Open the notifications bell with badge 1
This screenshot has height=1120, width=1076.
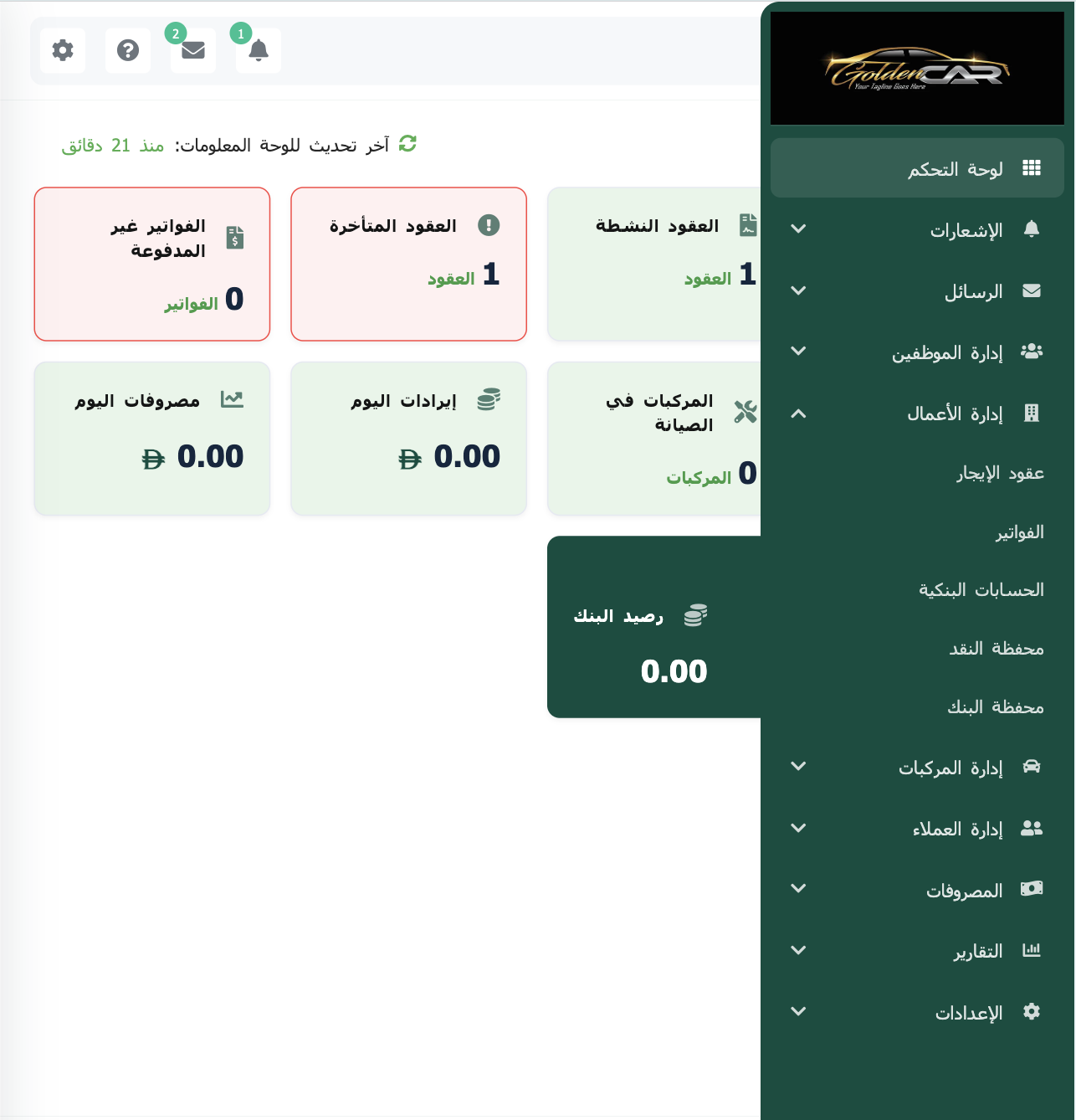coord(259,50)
